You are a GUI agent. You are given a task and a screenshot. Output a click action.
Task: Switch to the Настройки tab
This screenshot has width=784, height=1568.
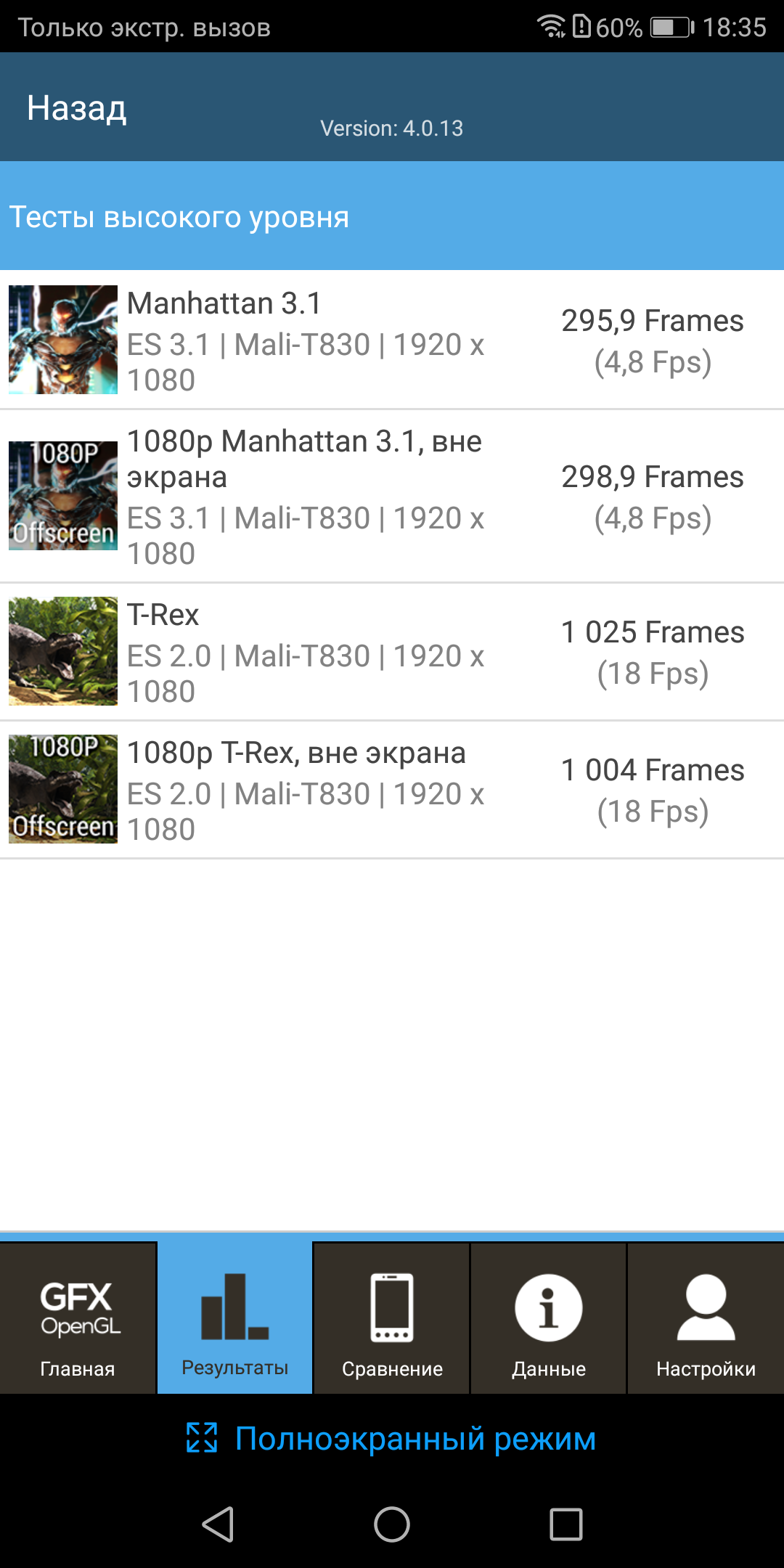pos(706,1318)
